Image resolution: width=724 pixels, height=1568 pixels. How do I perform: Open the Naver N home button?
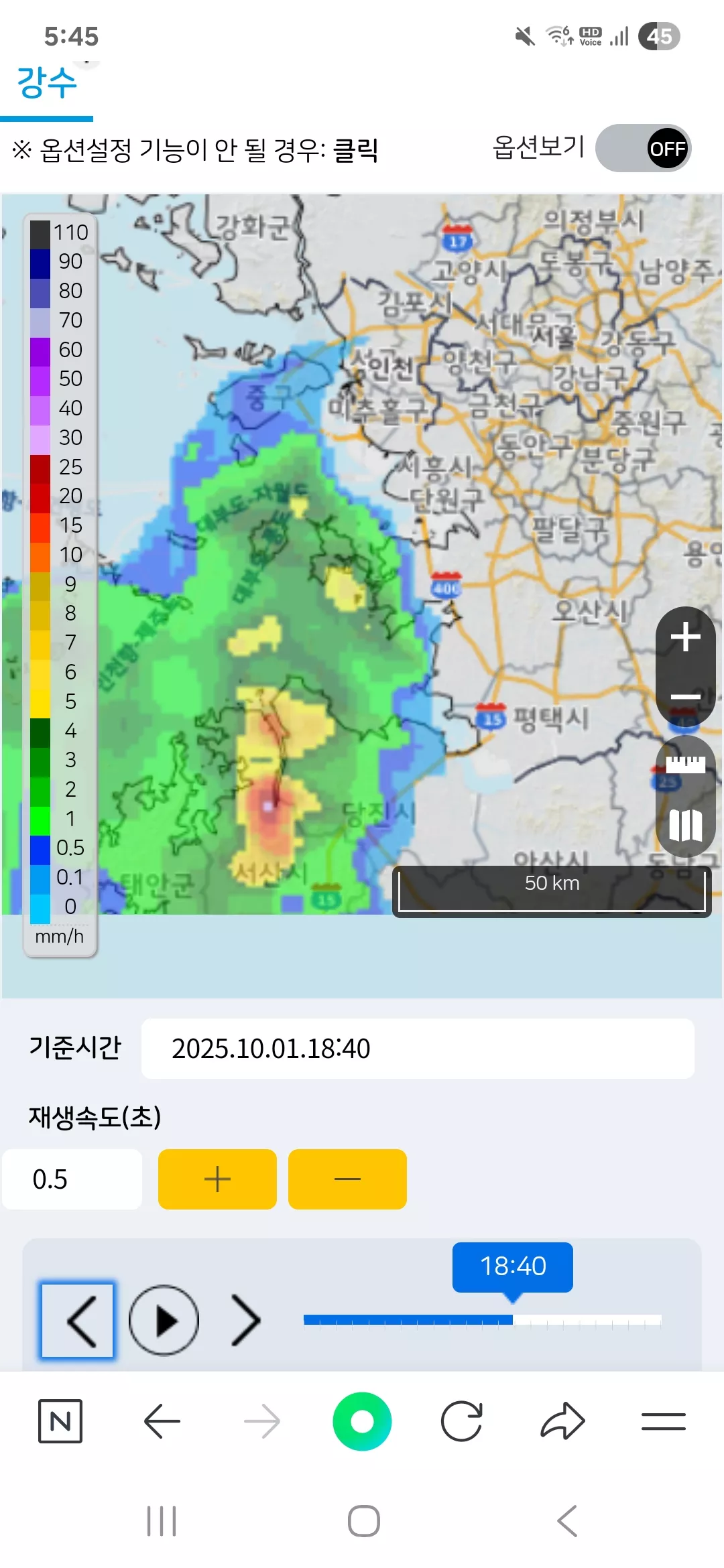60,1421
